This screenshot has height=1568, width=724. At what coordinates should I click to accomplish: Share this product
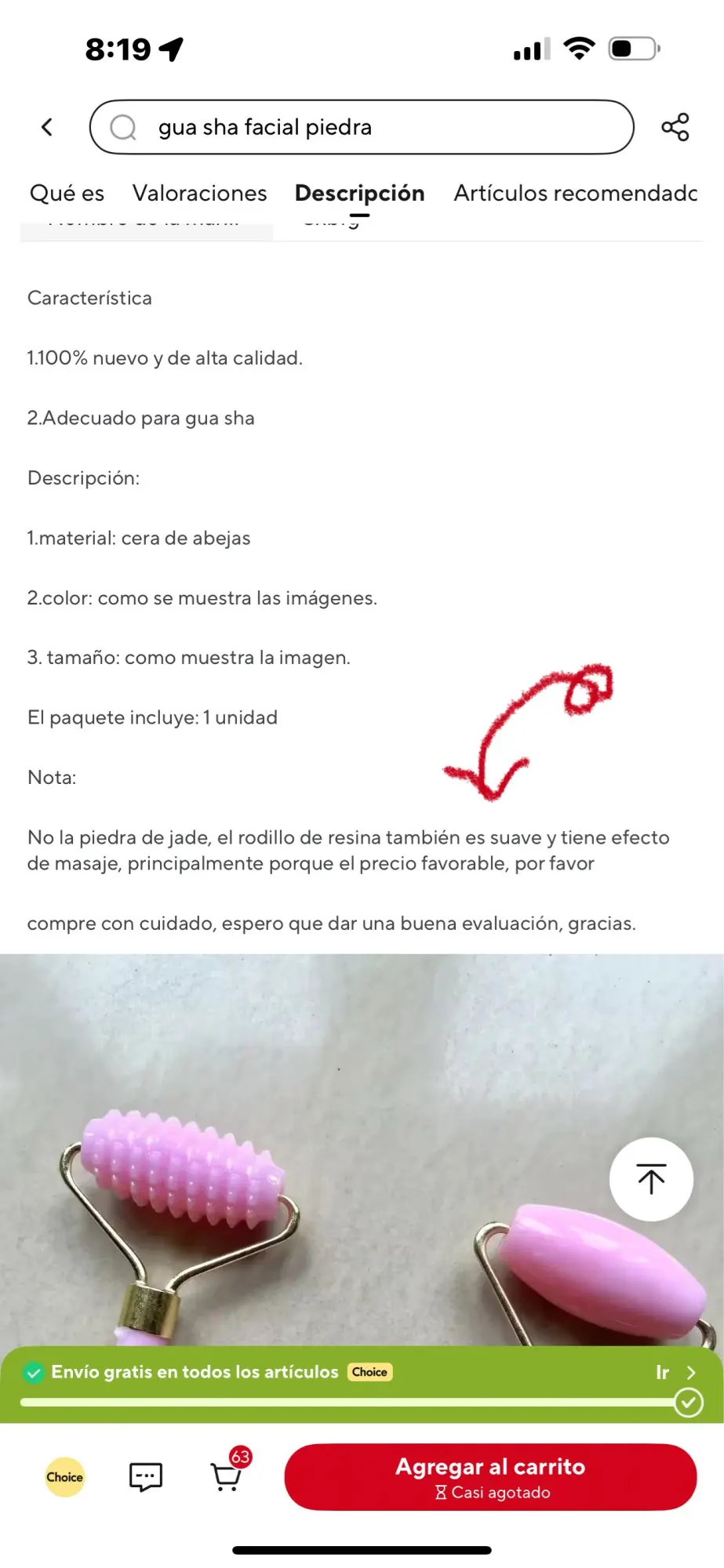pos(675,127)
